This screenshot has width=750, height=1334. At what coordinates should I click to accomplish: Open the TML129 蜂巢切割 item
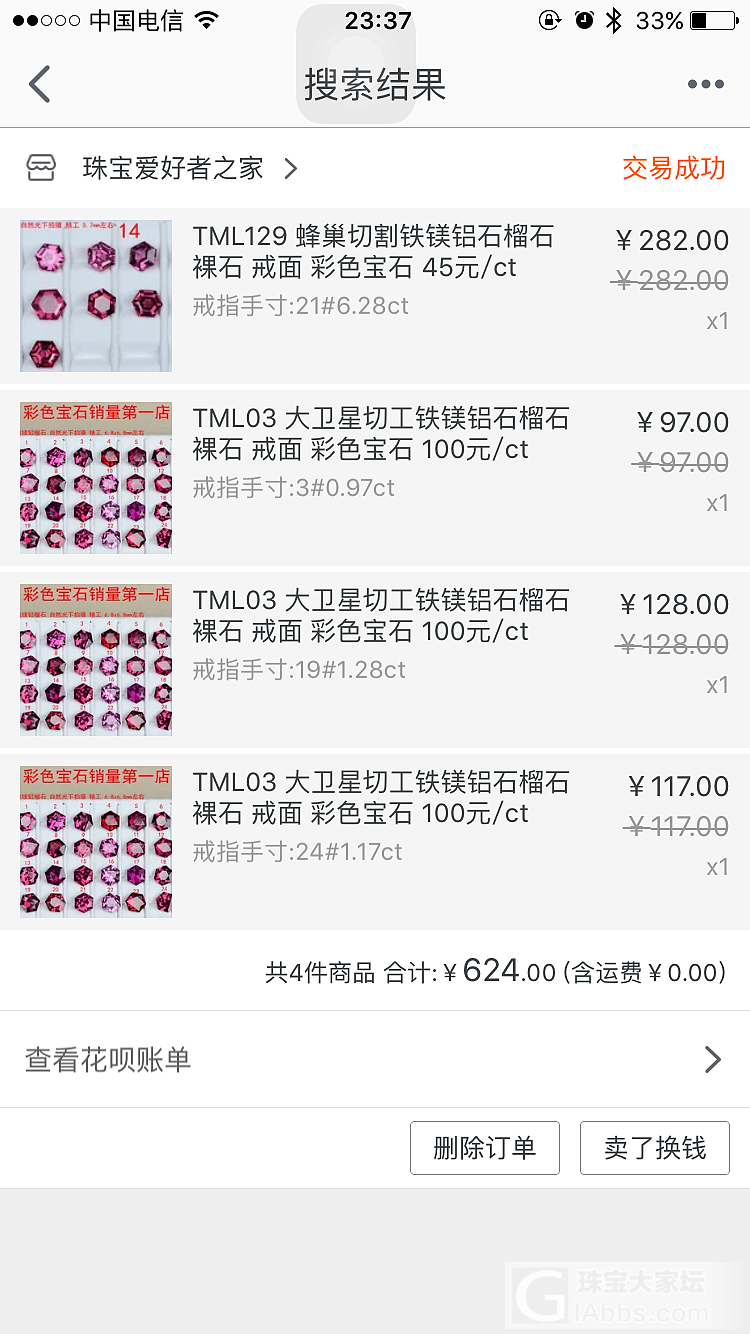pos(373,253)
